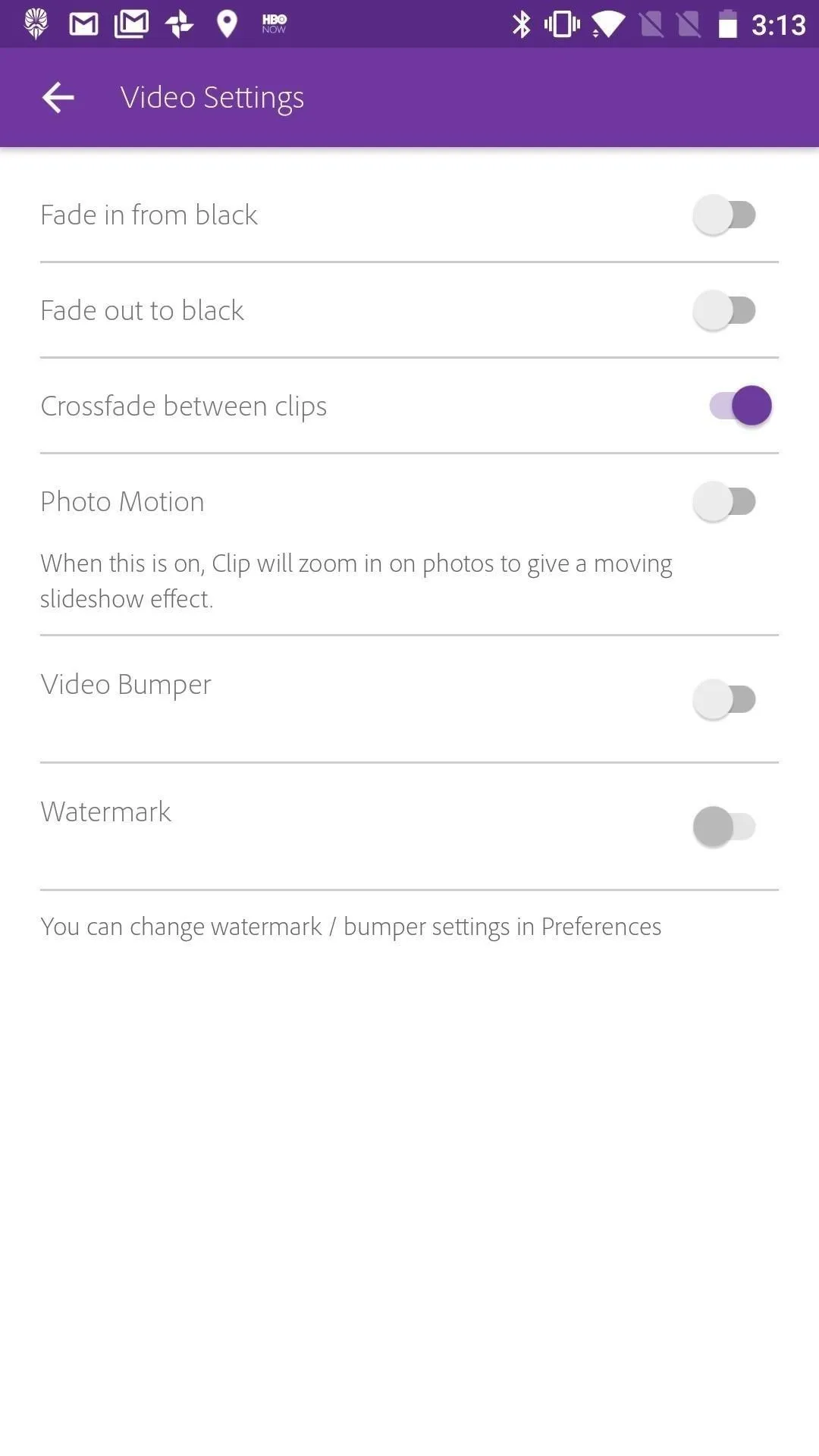Viewport: 819px width, 1456px height.
Task: Turn on Fade out to black
Action: point(725,311)
